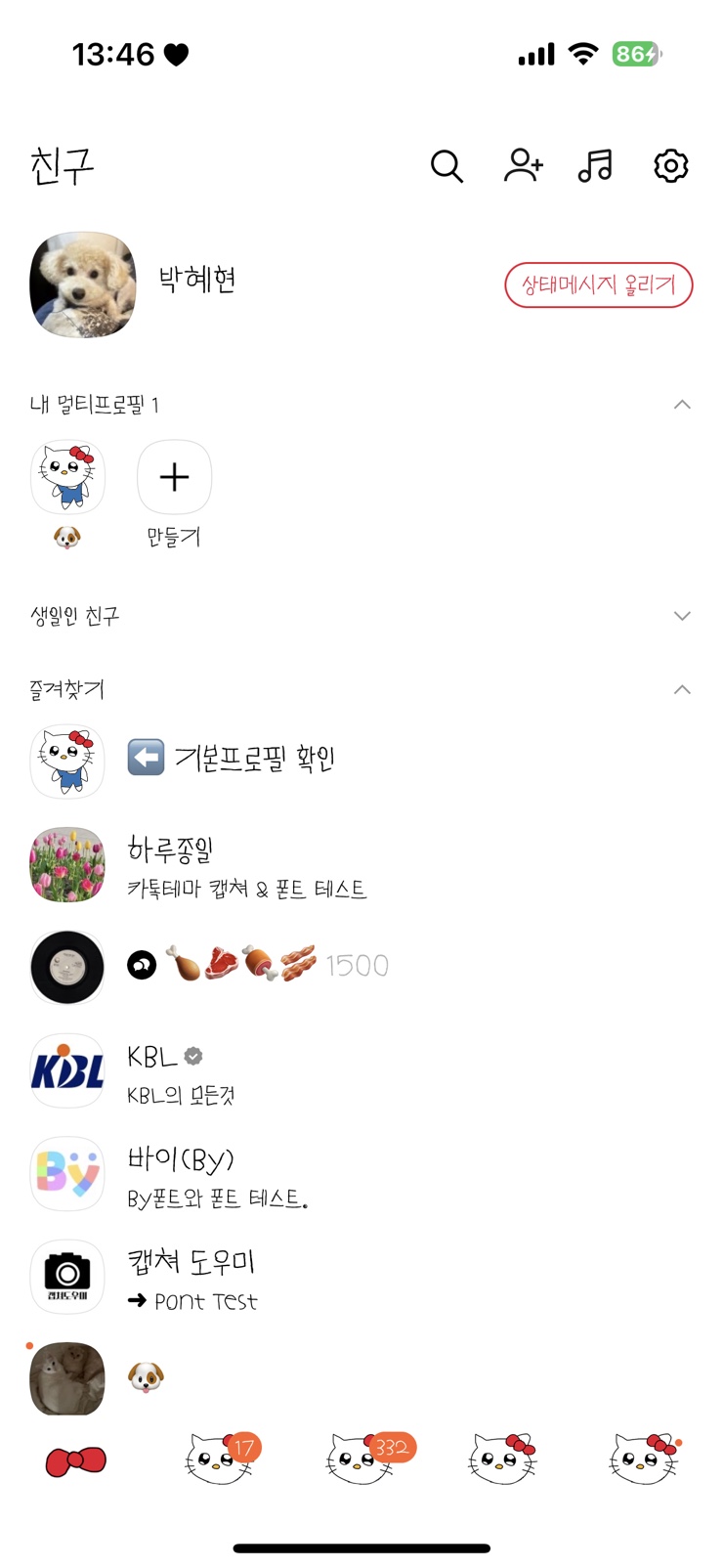The image size is (723, 1568).
Task: Open the music note icon
Action: [595, 165]
